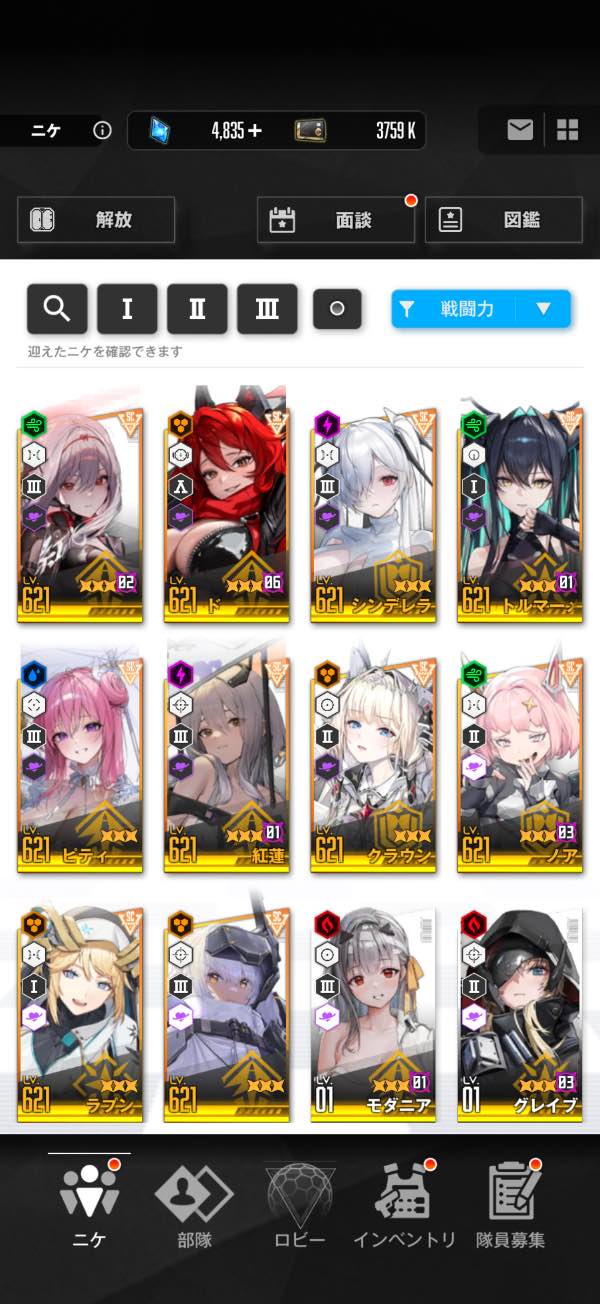Screen dimensions: 600x1304
Task: Expand the 戦闘力 sort dropdown
Action: (x=481, y=309)
